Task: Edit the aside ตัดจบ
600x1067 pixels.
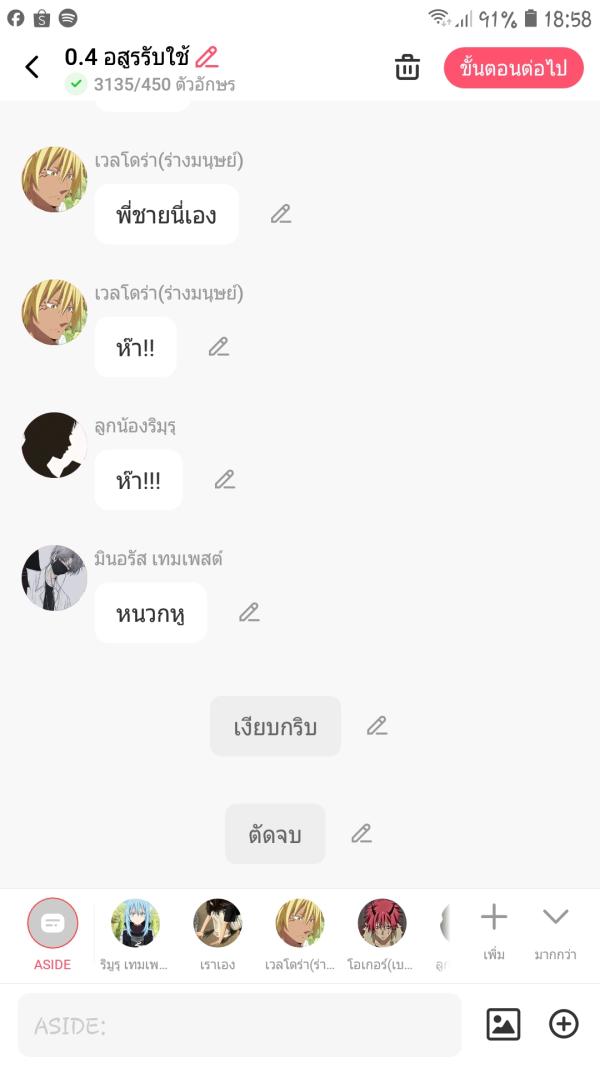Action: pyautogui.click(x=361, y=834)
